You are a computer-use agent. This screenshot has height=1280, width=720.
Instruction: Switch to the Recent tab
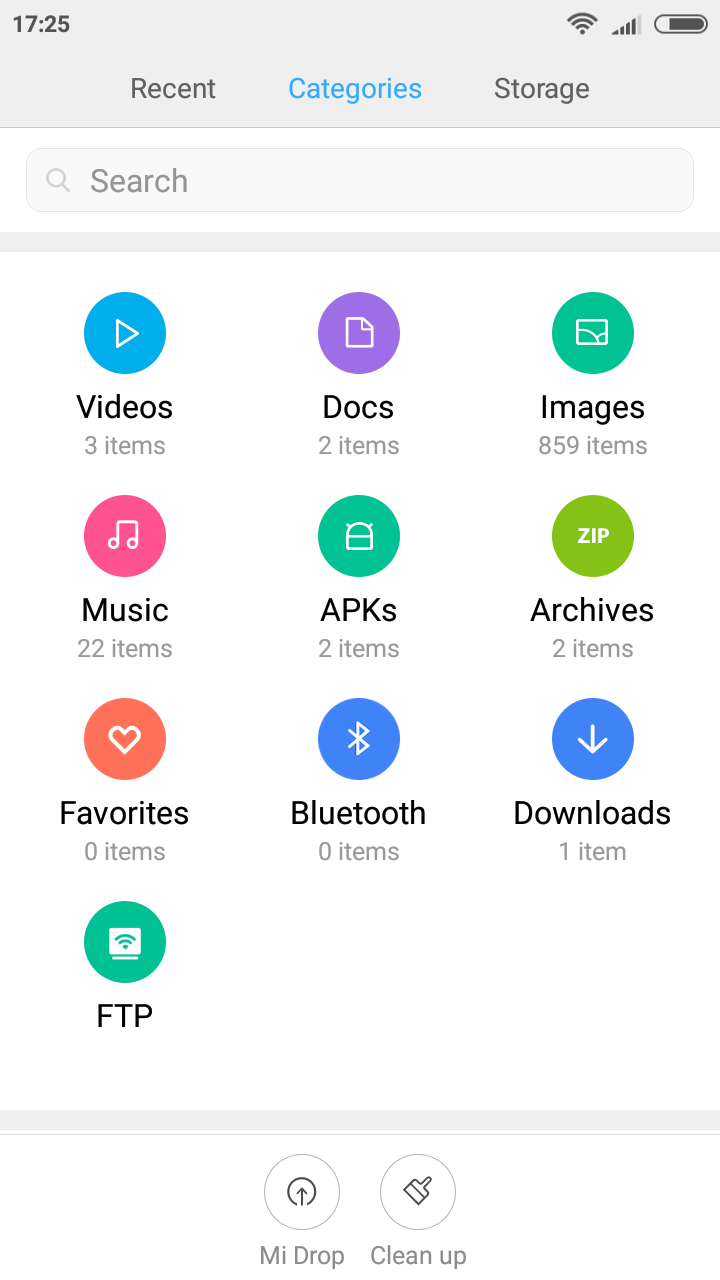(173, 89)
